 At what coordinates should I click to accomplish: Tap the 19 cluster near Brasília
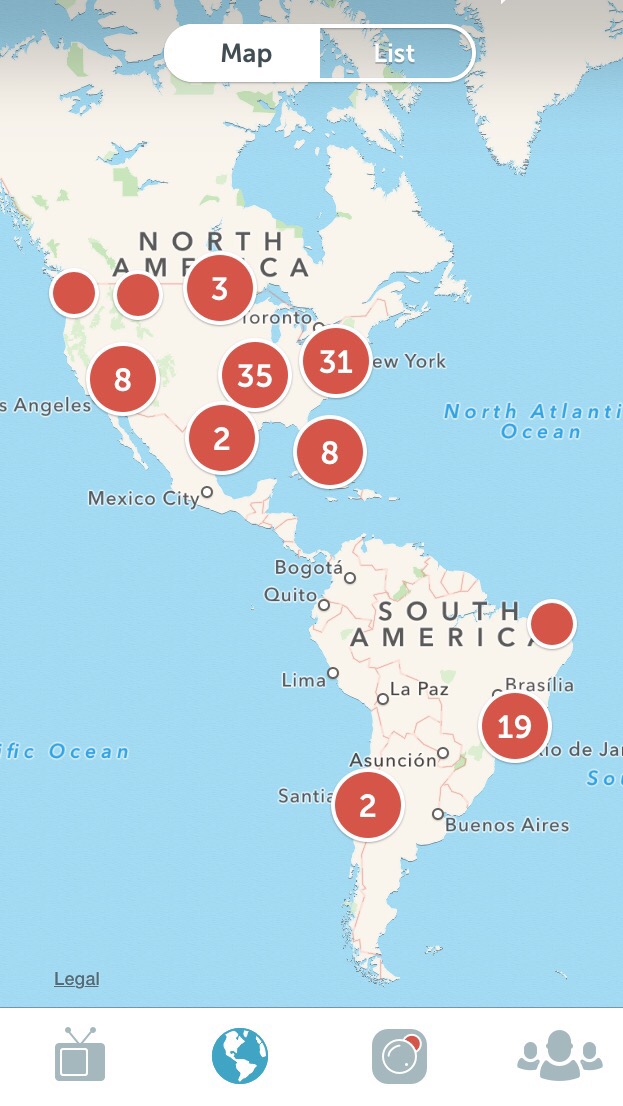point(514,727)
